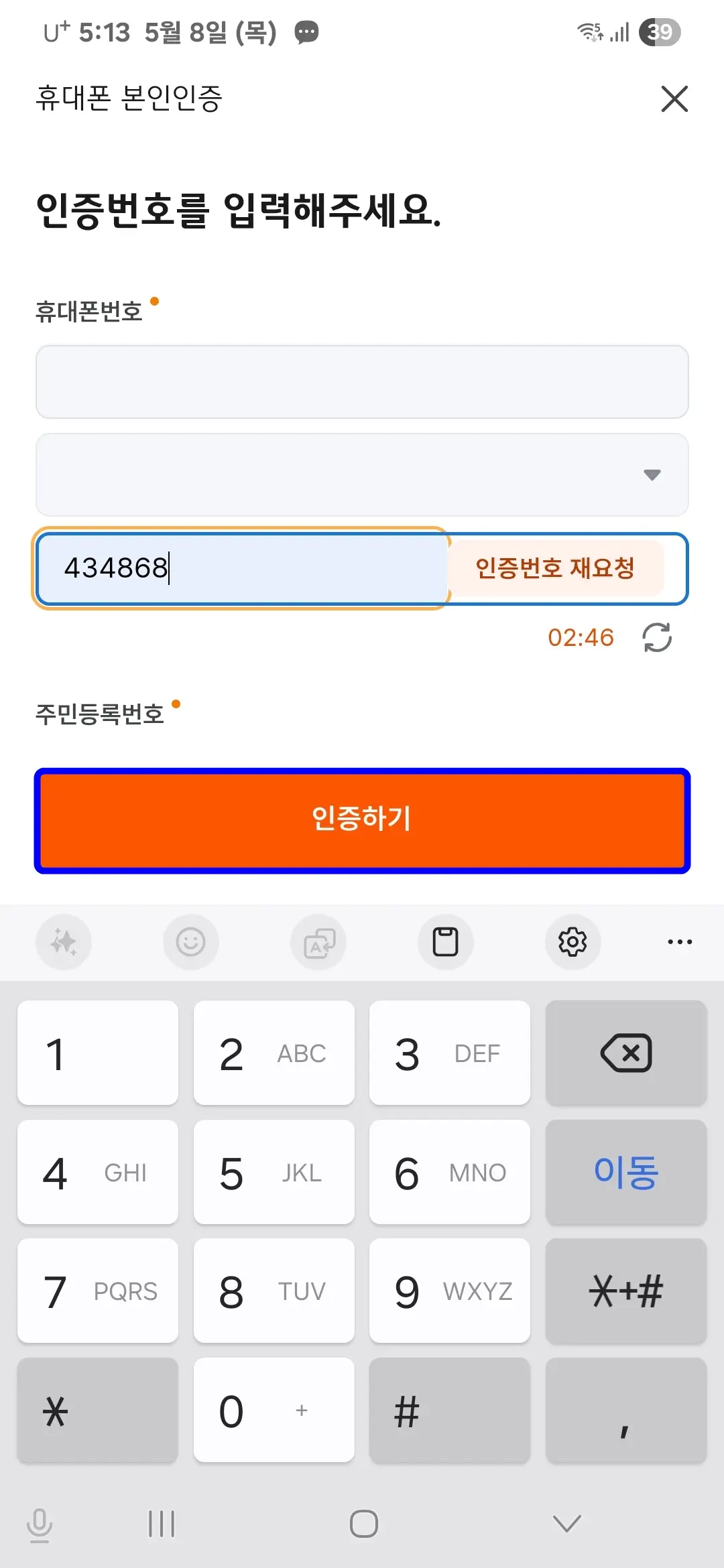Open the emoji picker on the keyboard
Viewport: 724px width, 1568px height.
click(x=191, y=942)
